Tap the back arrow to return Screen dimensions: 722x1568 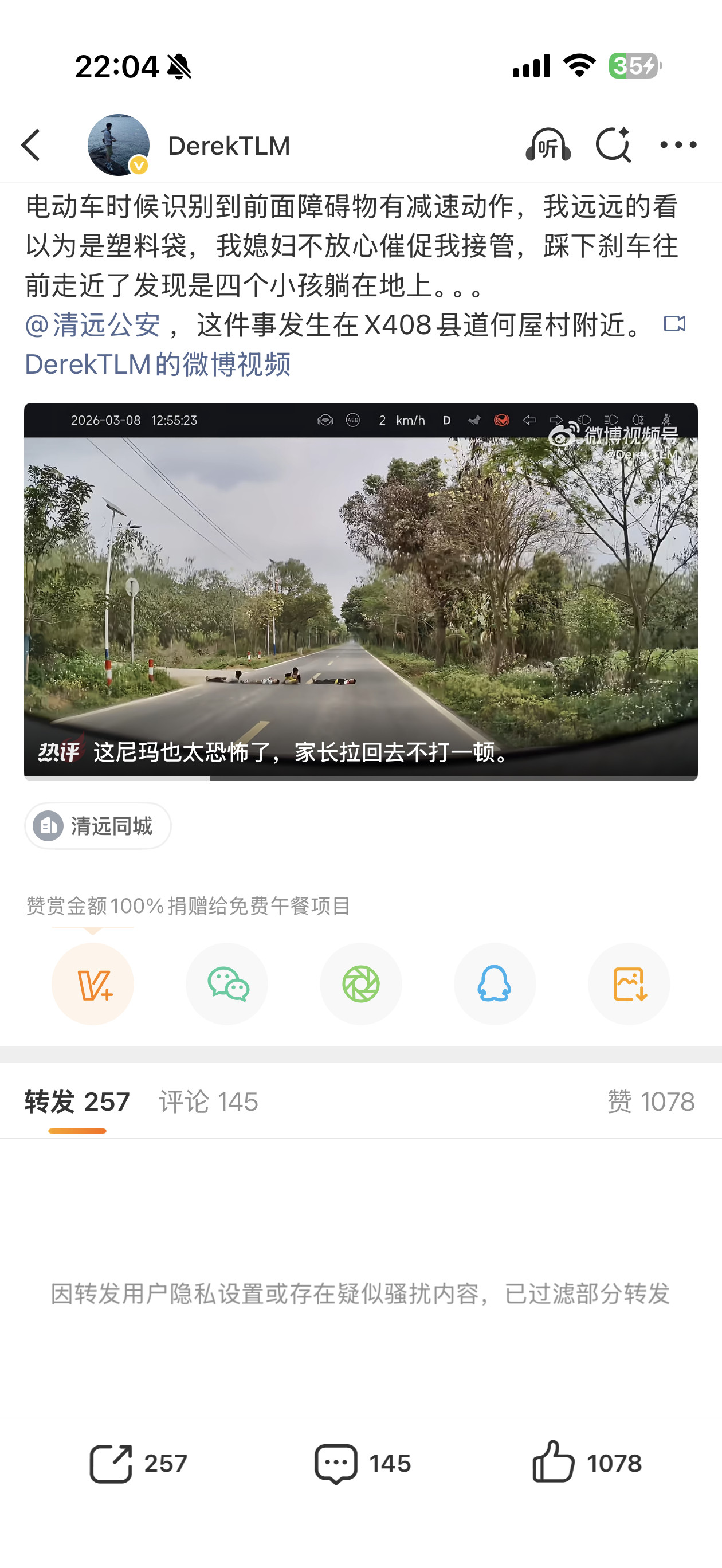[32, 146]
